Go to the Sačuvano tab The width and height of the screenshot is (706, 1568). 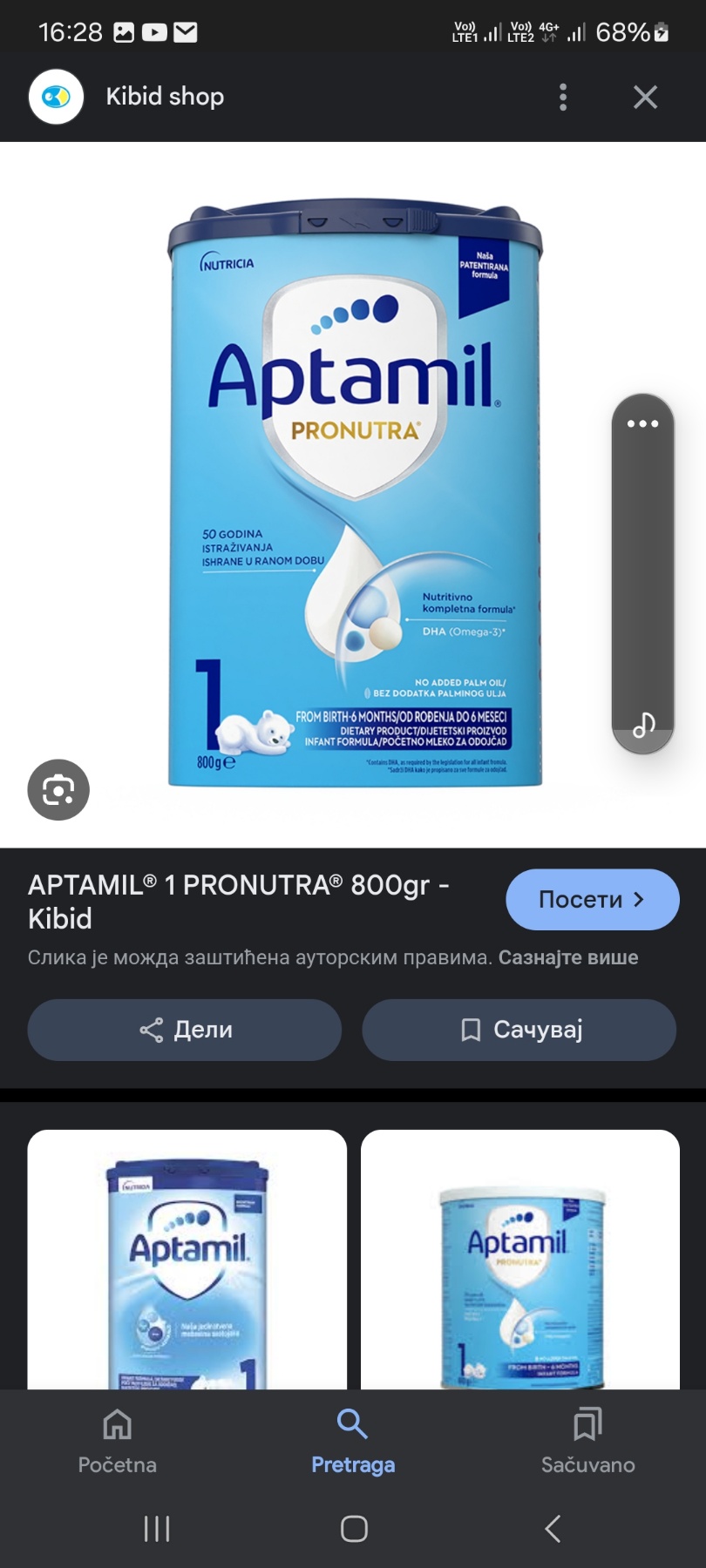coord(587,1442)
